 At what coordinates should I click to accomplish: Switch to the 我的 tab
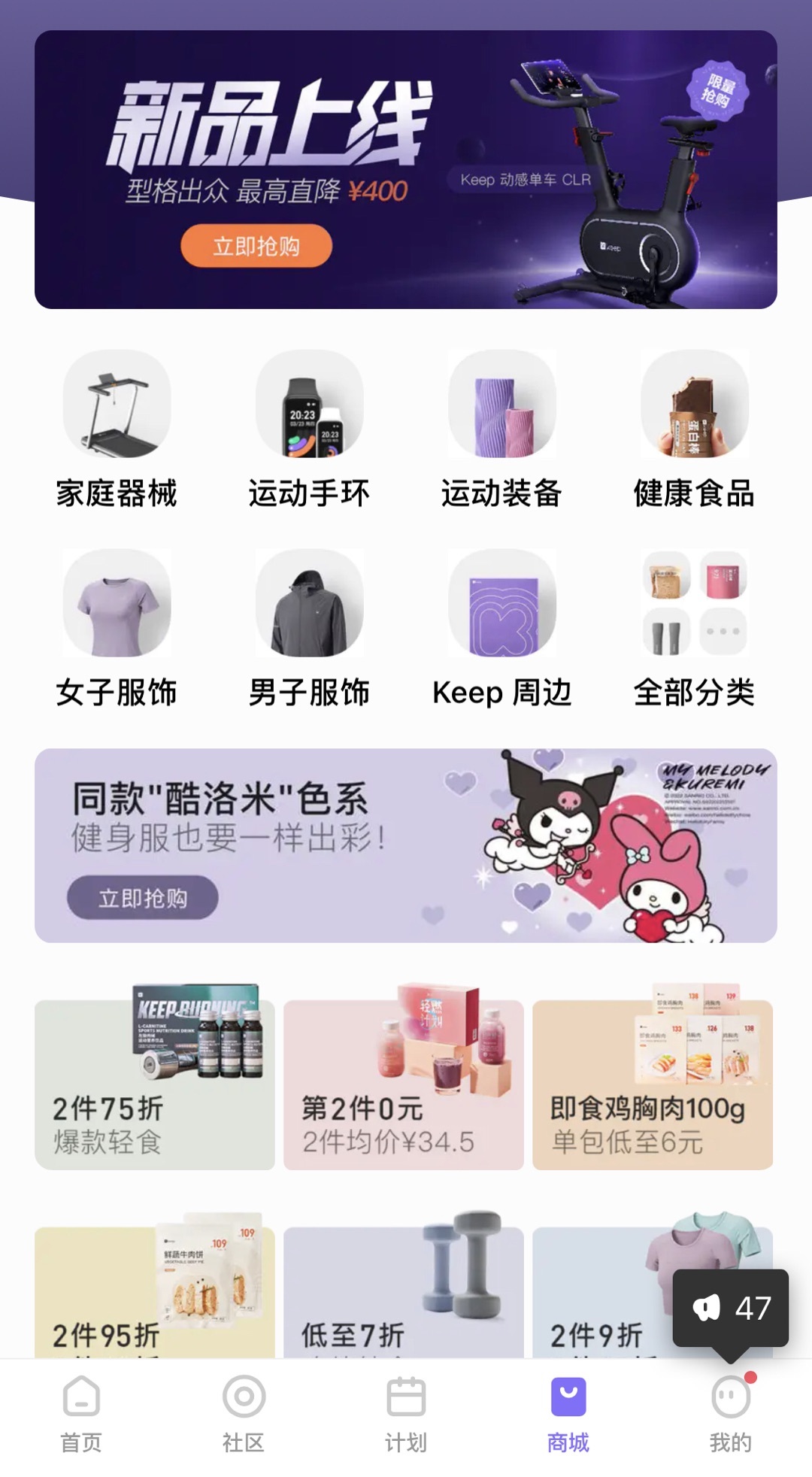[731, 1414]
